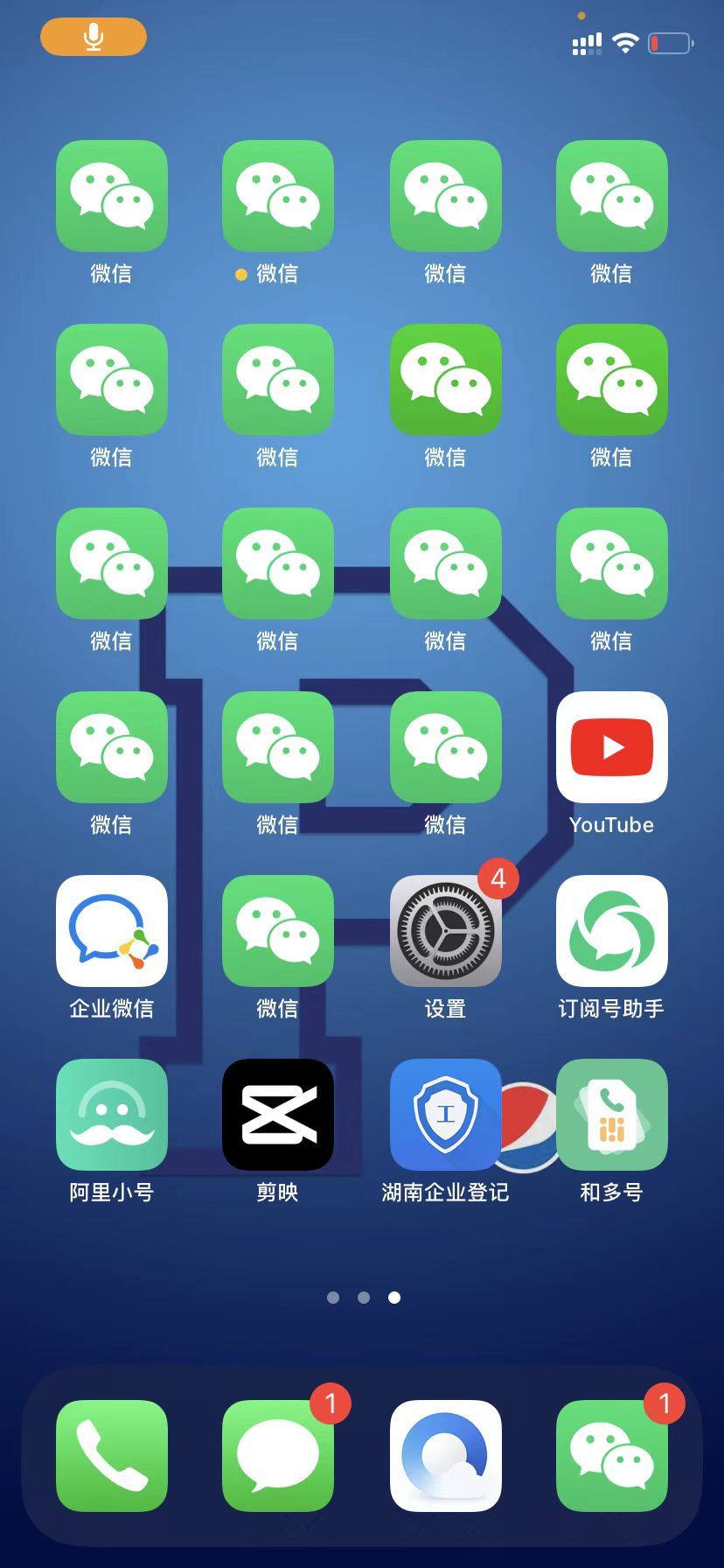724x1568 pixels.
Task: Launch 阿里小号 app
Action: click(x=111, y=1114)
